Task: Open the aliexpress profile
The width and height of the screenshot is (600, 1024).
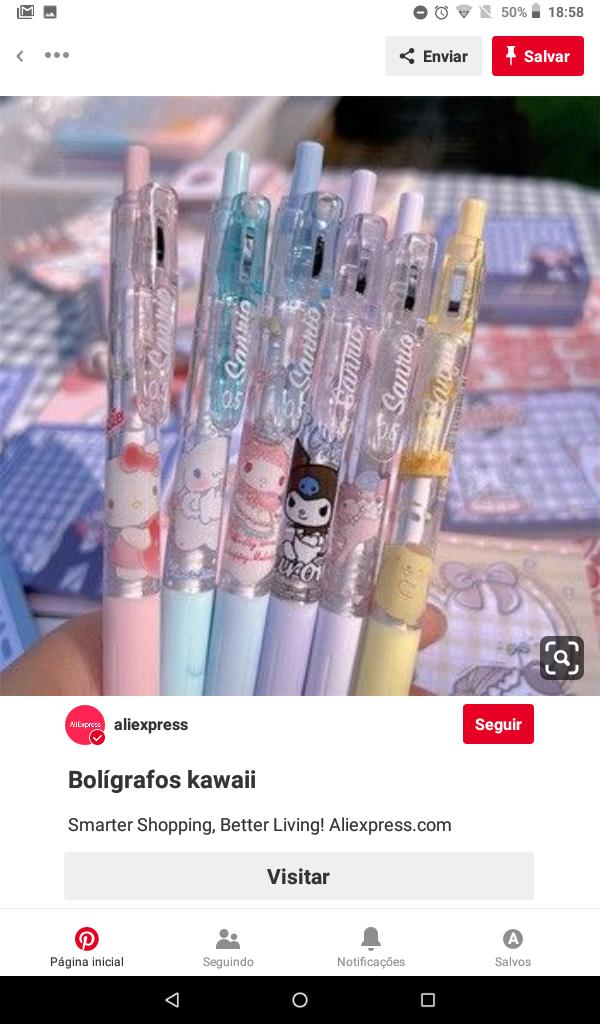Action: 150,724
